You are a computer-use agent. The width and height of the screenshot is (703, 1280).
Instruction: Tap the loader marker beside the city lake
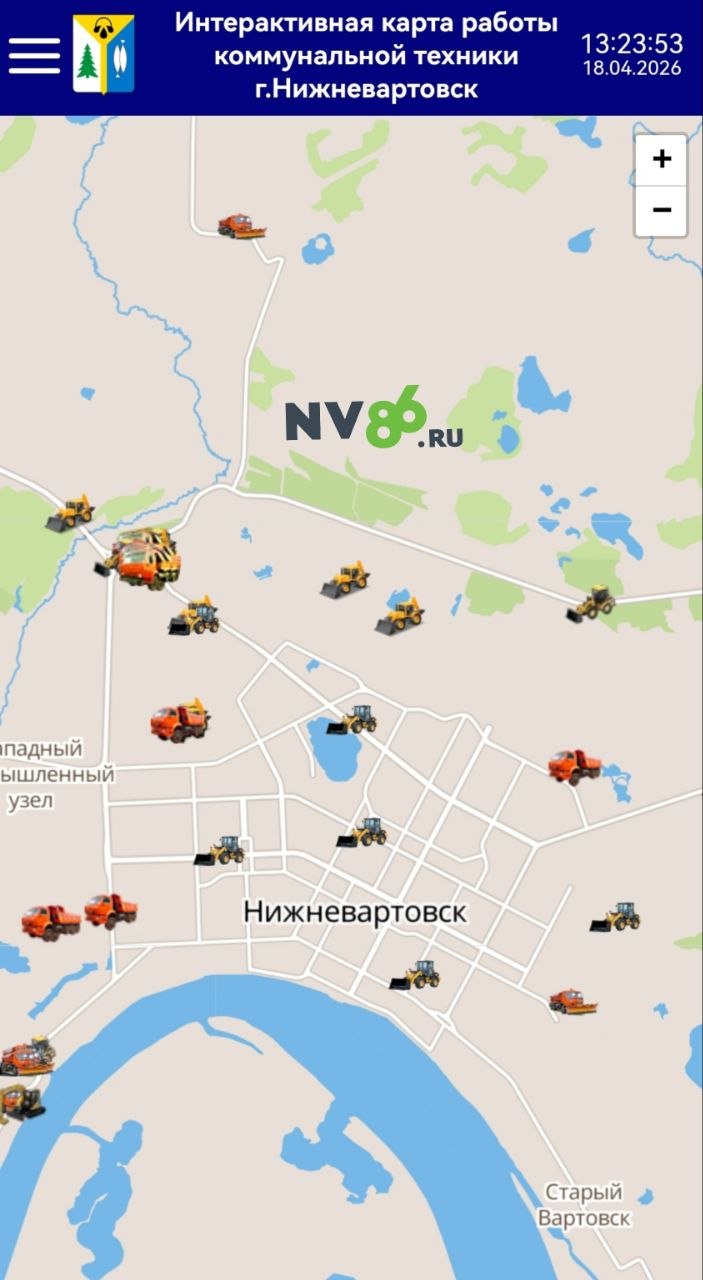[353, 719]
